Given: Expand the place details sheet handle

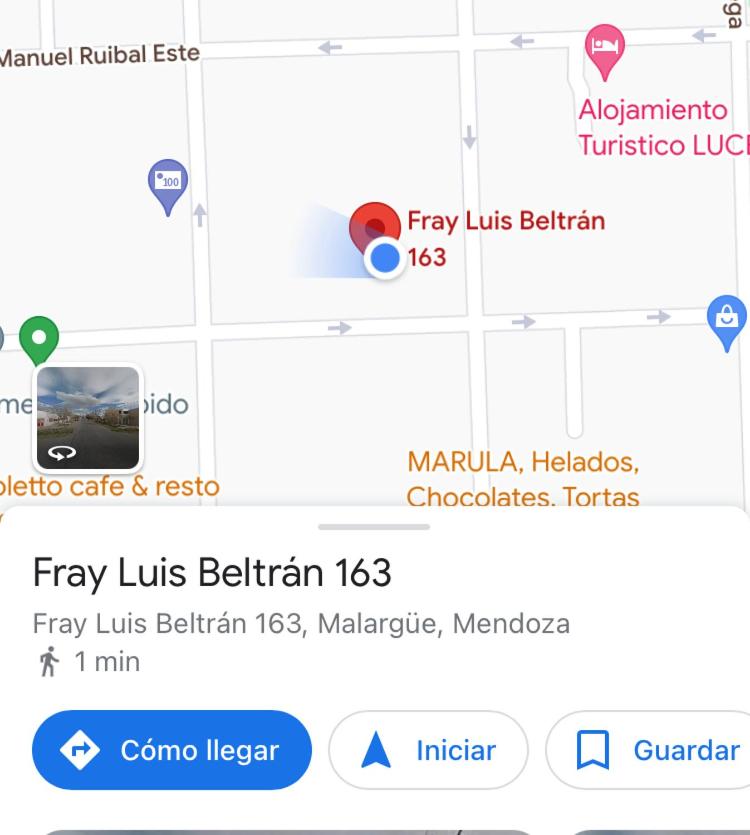Looking at the screenshot, I should (374, 526).
